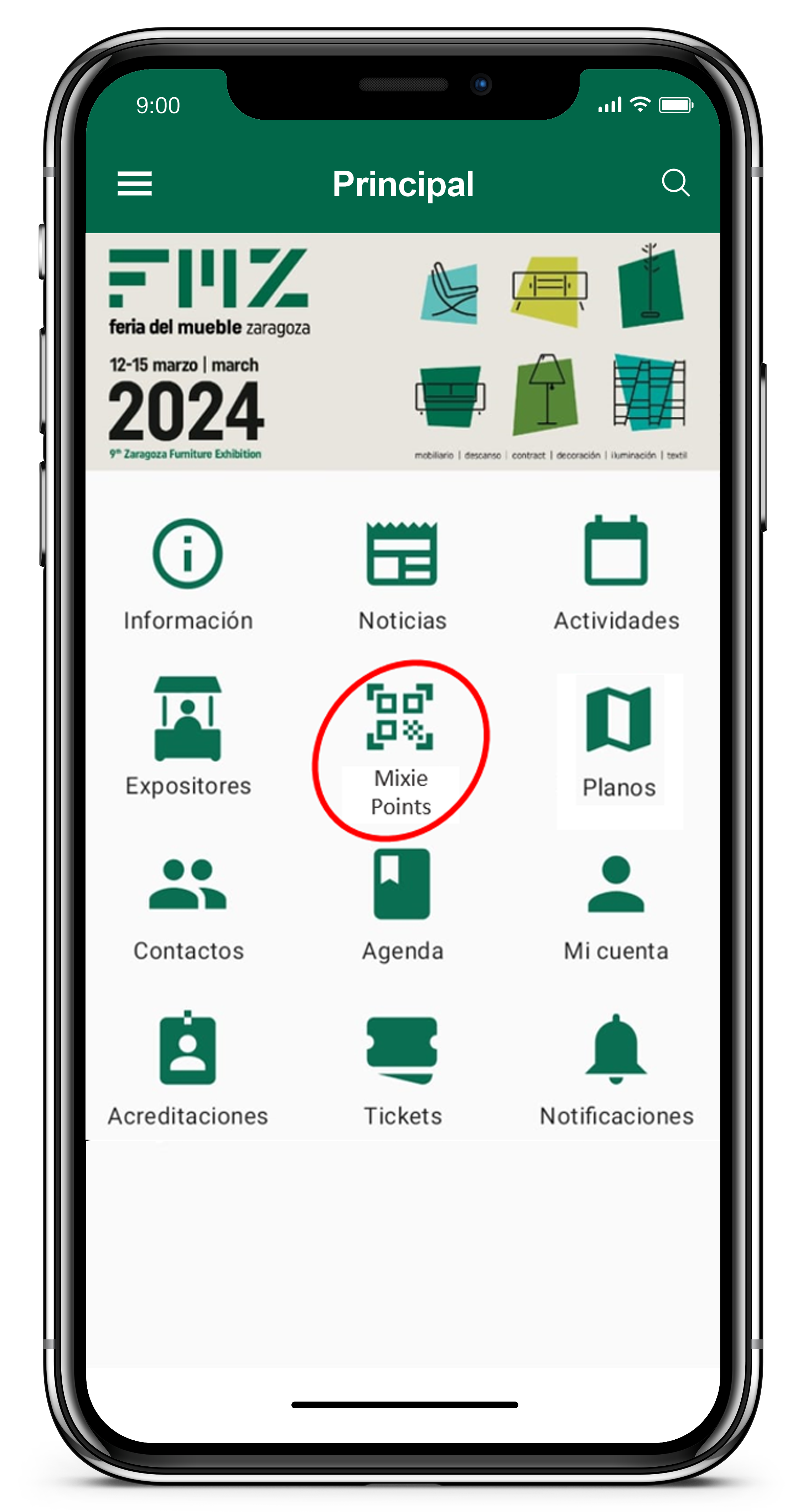Open the Información section
Screen dimensions: 808x1512
(x=188, y=573)
